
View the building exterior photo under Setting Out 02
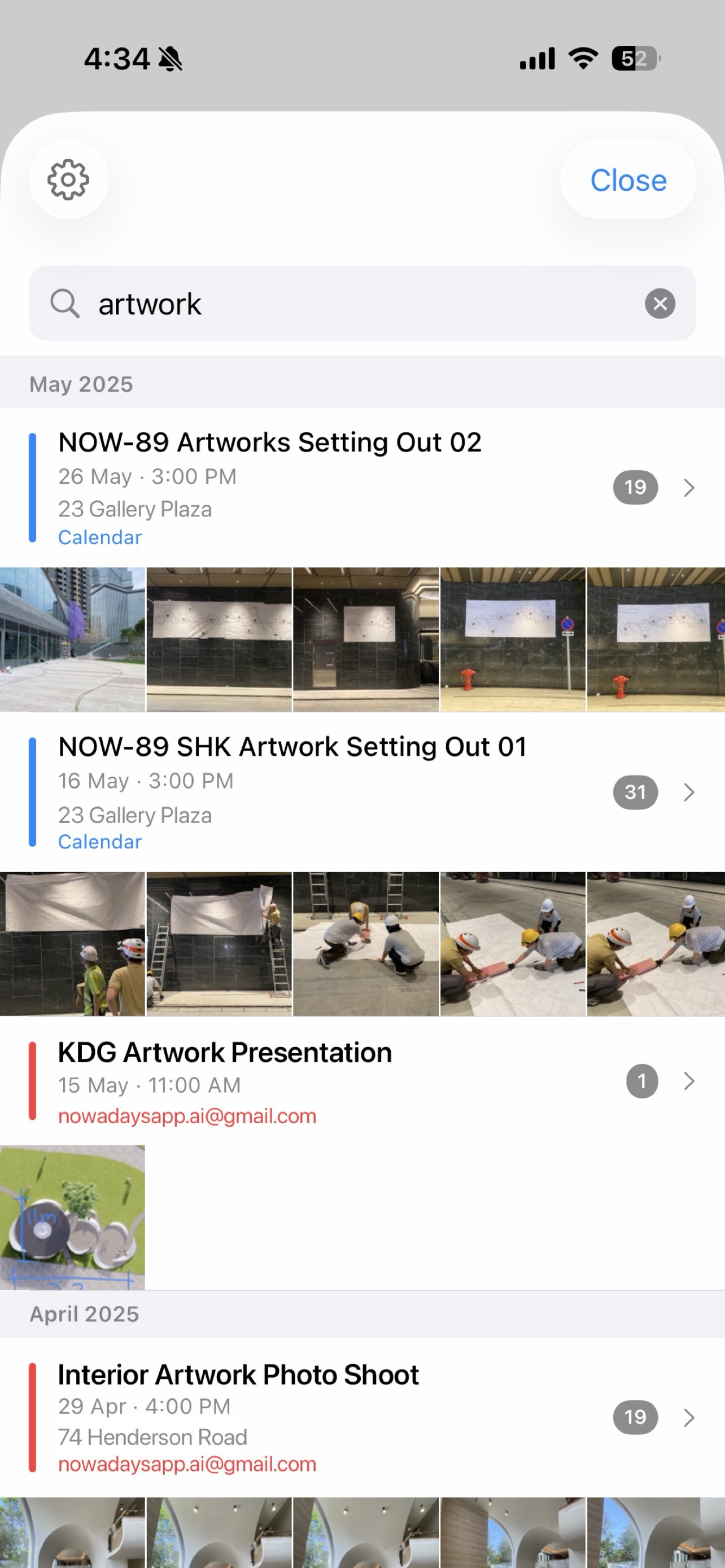[x=72, y=639]
